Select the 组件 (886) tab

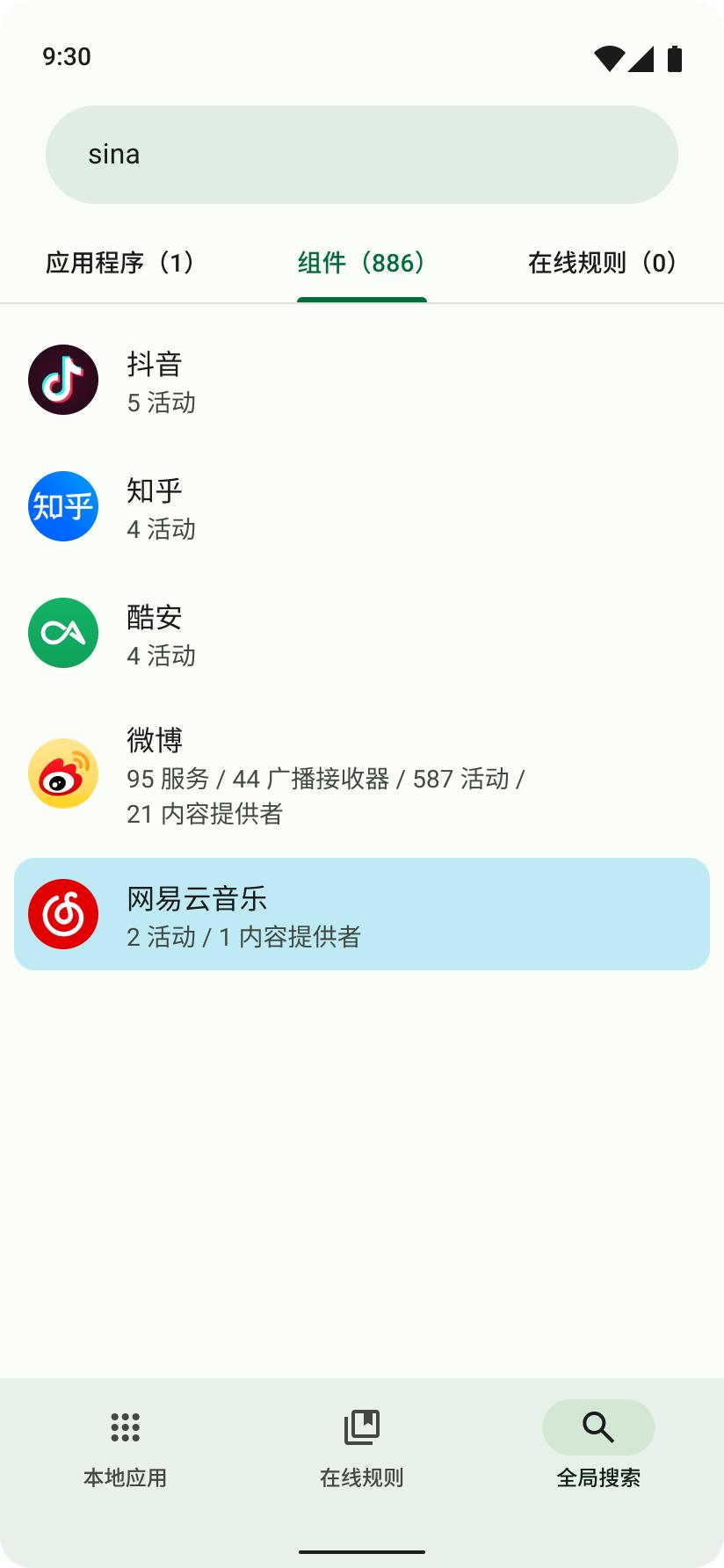(x=361, y=263)
